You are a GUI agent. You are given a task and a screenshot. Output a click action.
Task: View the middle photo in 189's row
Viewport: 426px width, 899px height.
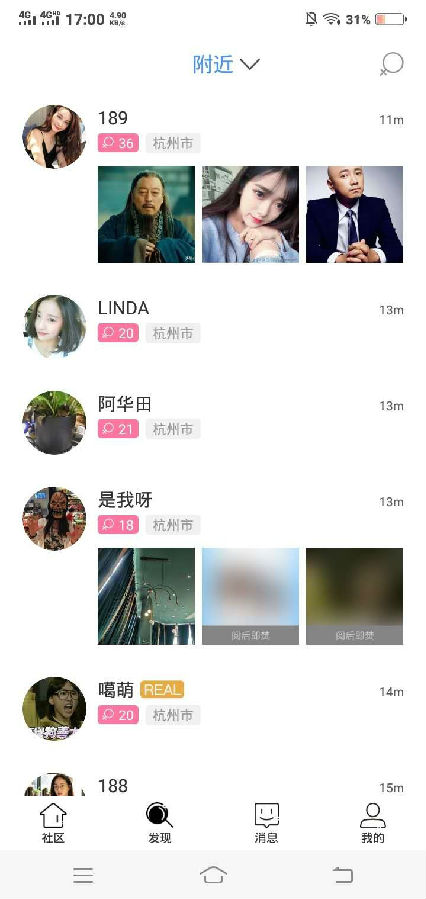tap(251, 214)
